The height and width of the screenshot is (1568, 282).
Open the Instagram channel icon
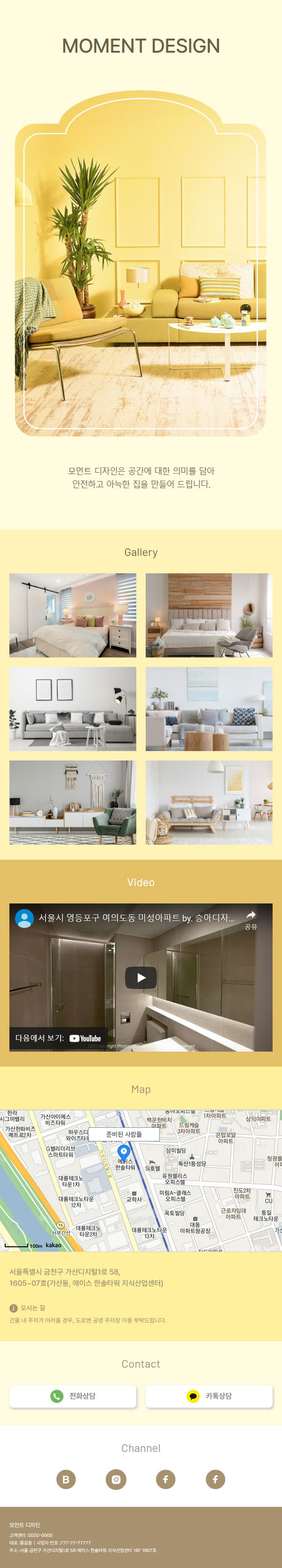pos(116,1479)
